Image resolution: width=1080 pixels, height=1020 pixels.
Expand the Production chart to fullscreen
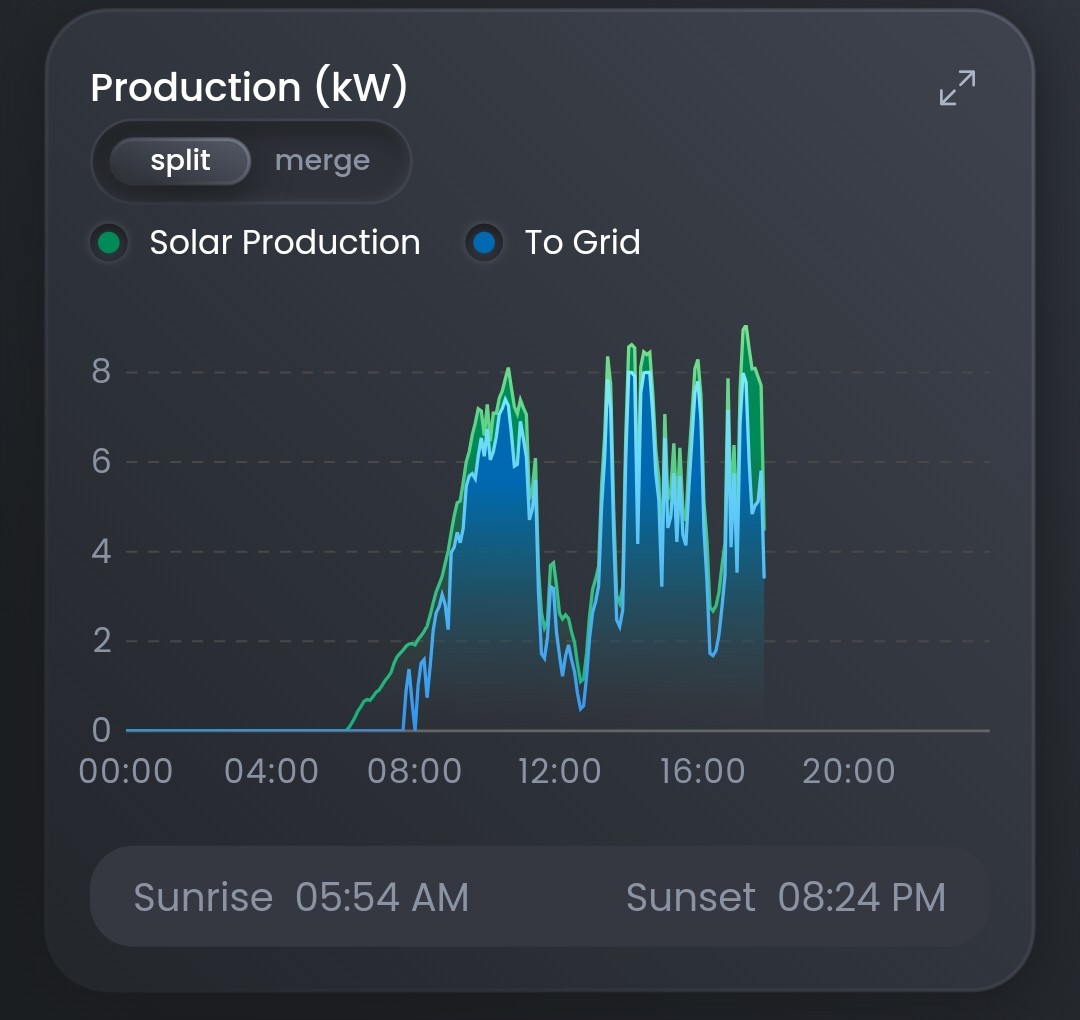pyautogui.click(x=957, y=88)
